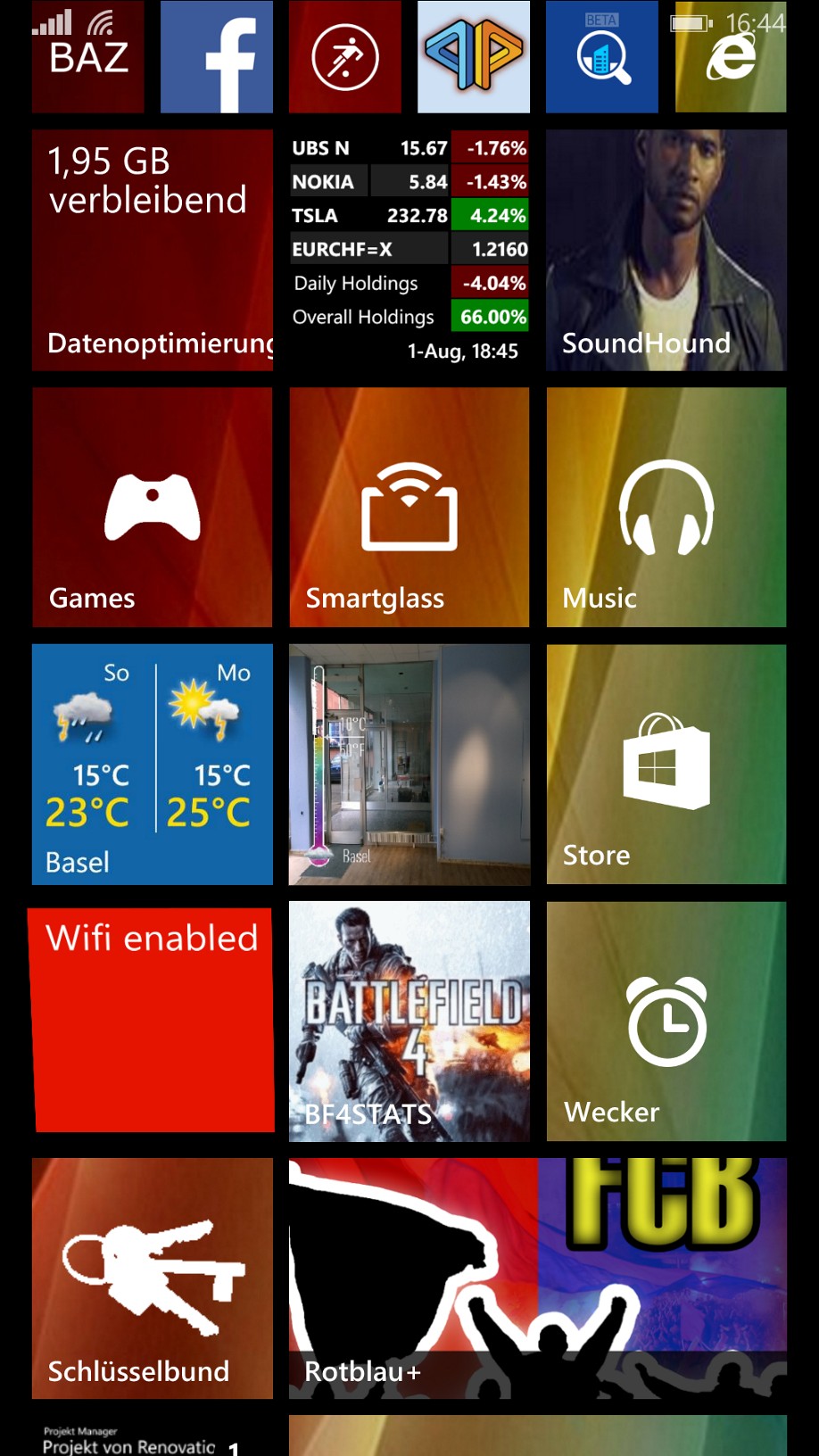Launch the Facebook app
Viewport: 819px width, 1456px height.
tap(217, 57)
